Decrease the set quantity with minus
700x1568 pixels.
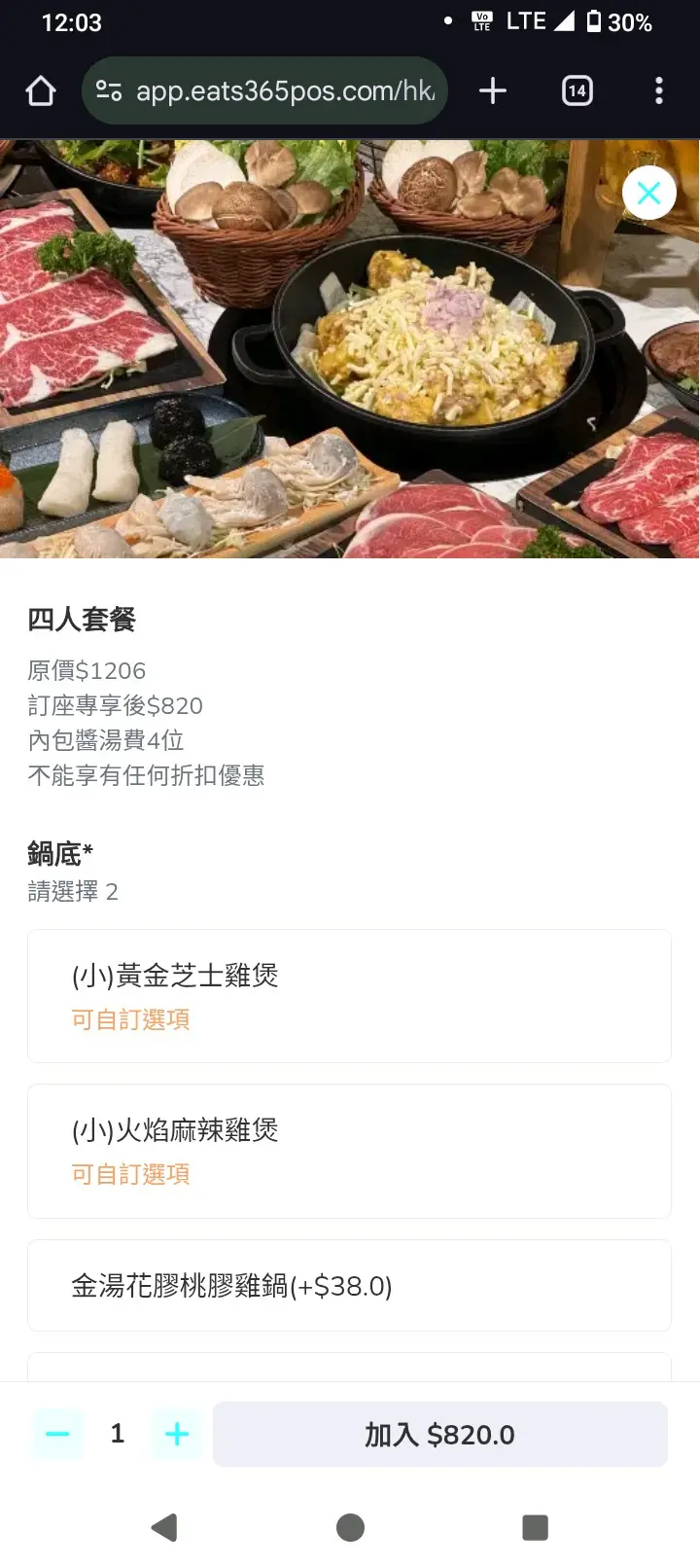pos(57,1434)
